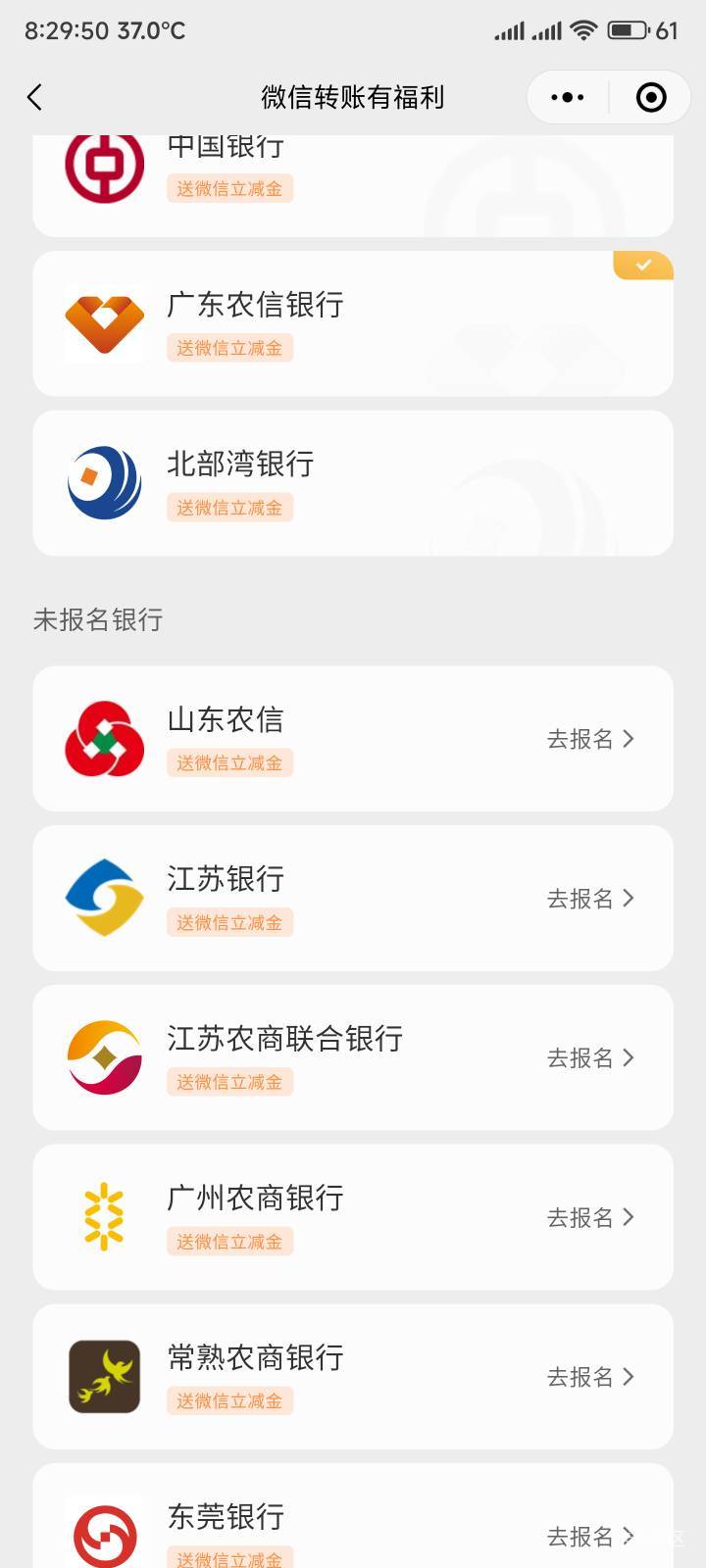The width and height of the screenshot is (706, 1568).
Task: Tap 去报名 next to 常熟农商银行
Action: click(x=590, y=1377)
